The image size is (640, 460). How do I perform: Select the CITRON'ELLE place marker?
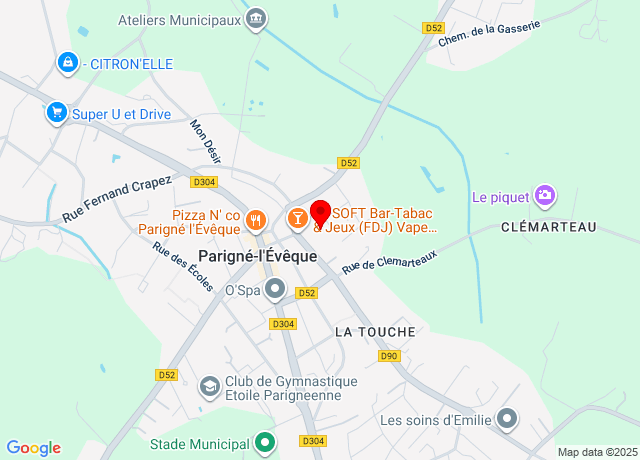coord(67,63)
